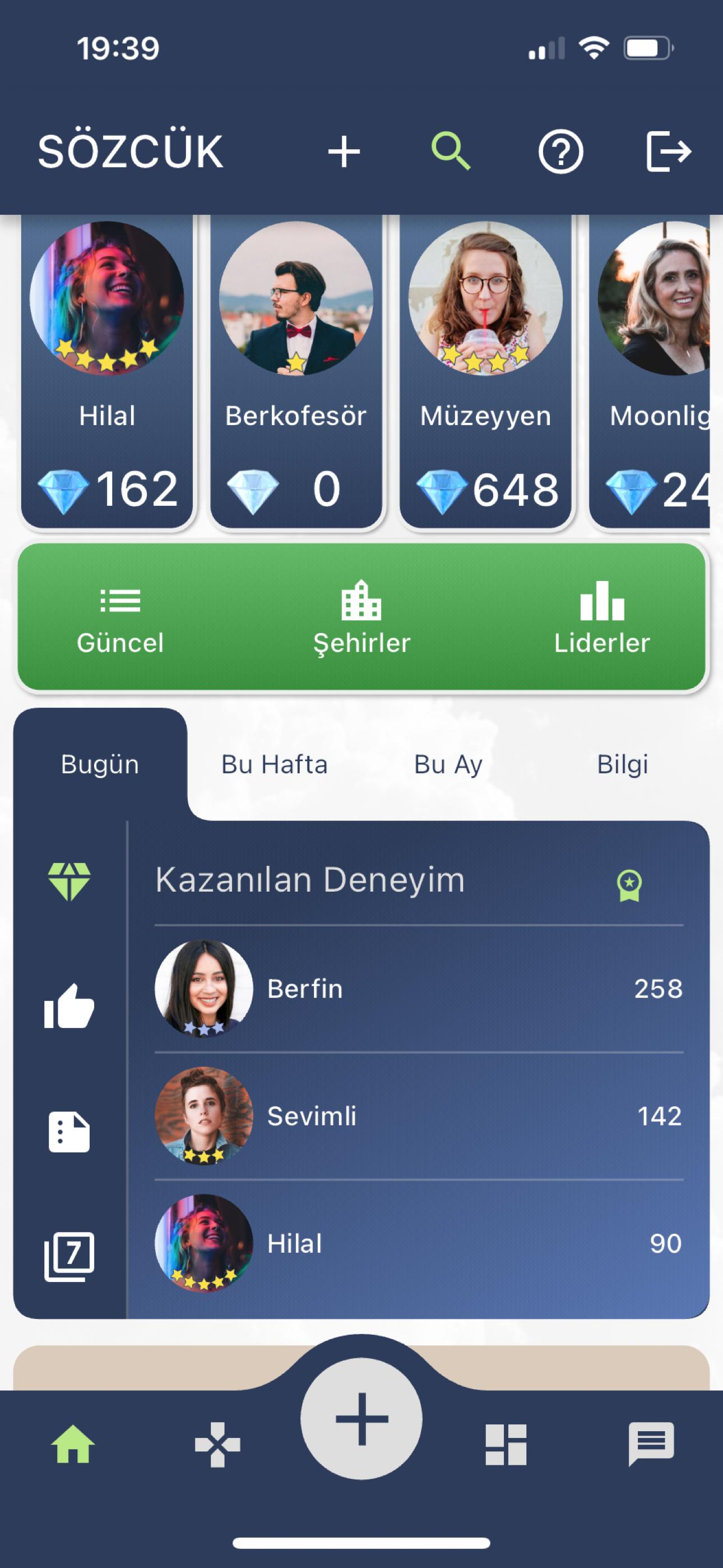The image size is (723, 1568).
Task: Tap the plus icon in the top bar
Action: (x=344, y=151)
